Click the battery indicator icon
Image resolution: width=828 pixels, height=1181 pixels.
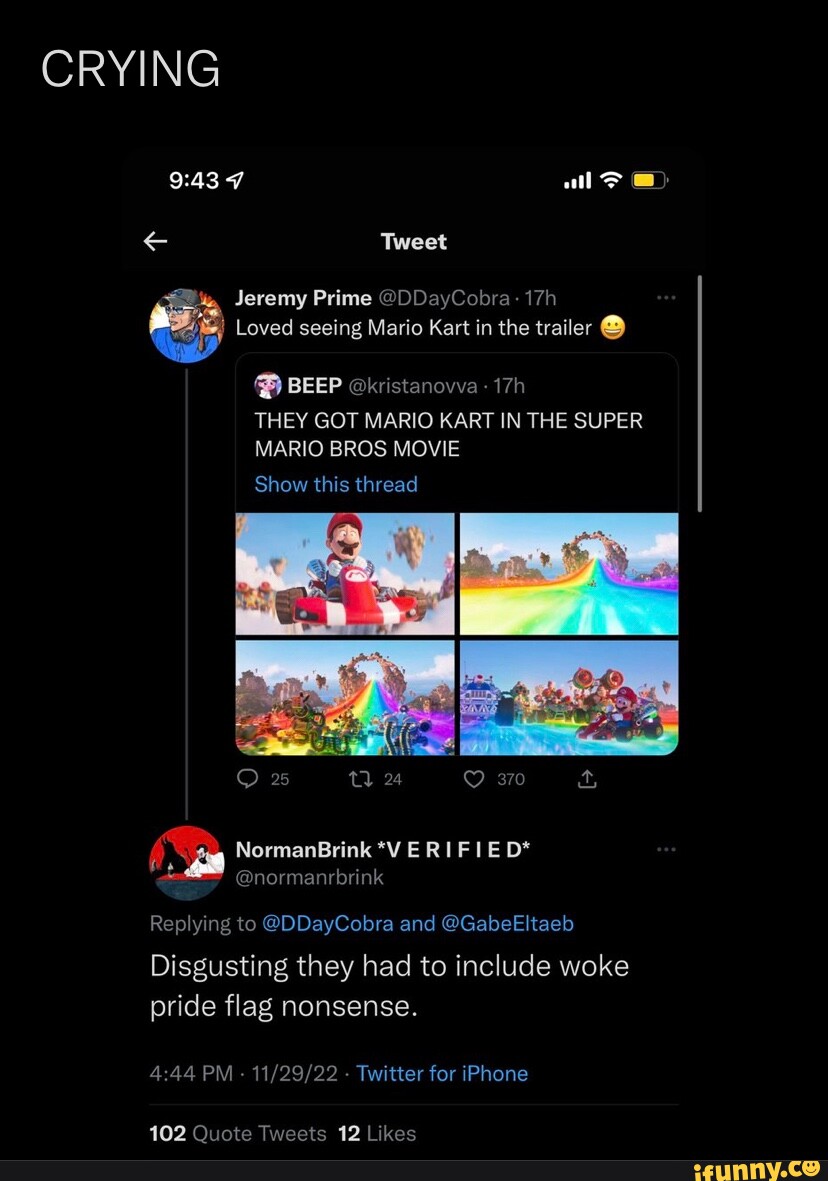pyautogui.click(x=650, y=180)
